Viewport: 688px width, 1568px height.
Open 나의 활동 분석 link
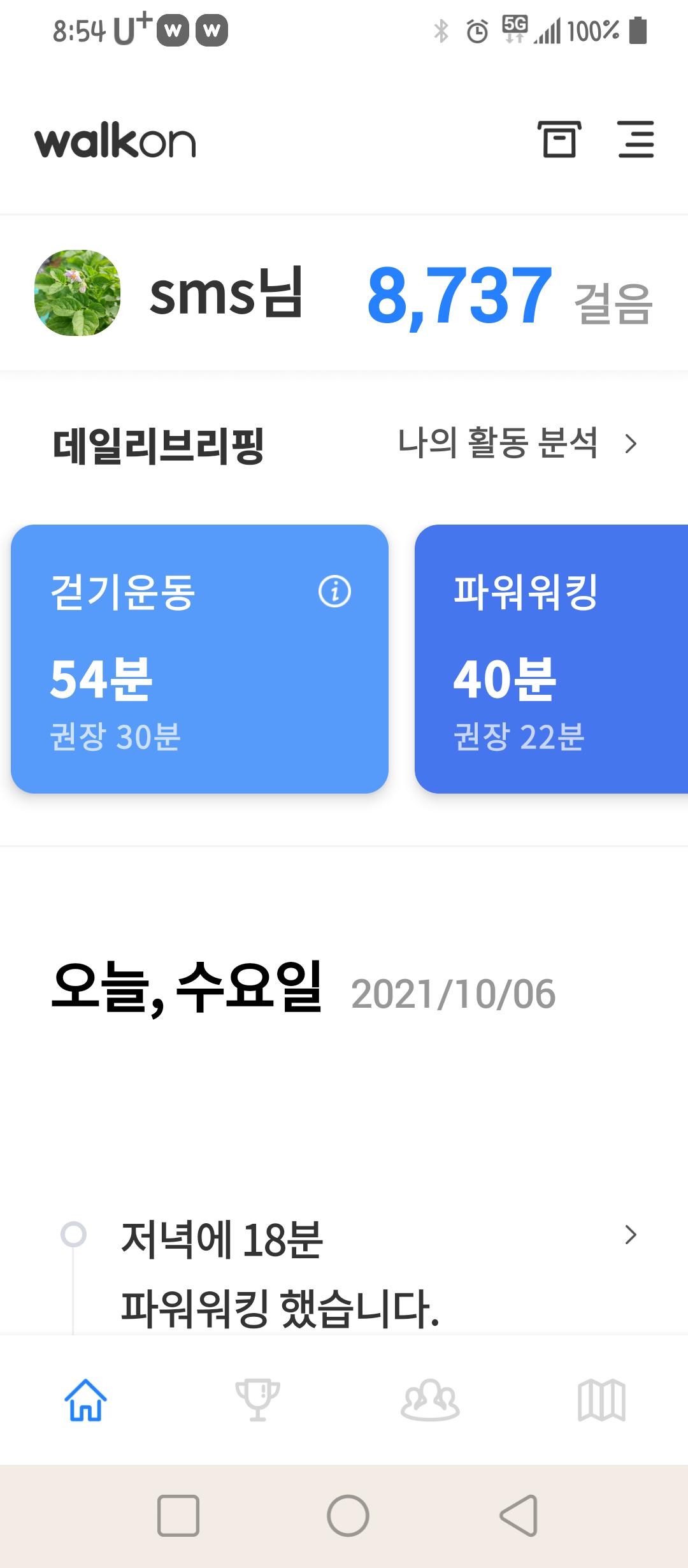pyautogui.click(x=516, y=443)
